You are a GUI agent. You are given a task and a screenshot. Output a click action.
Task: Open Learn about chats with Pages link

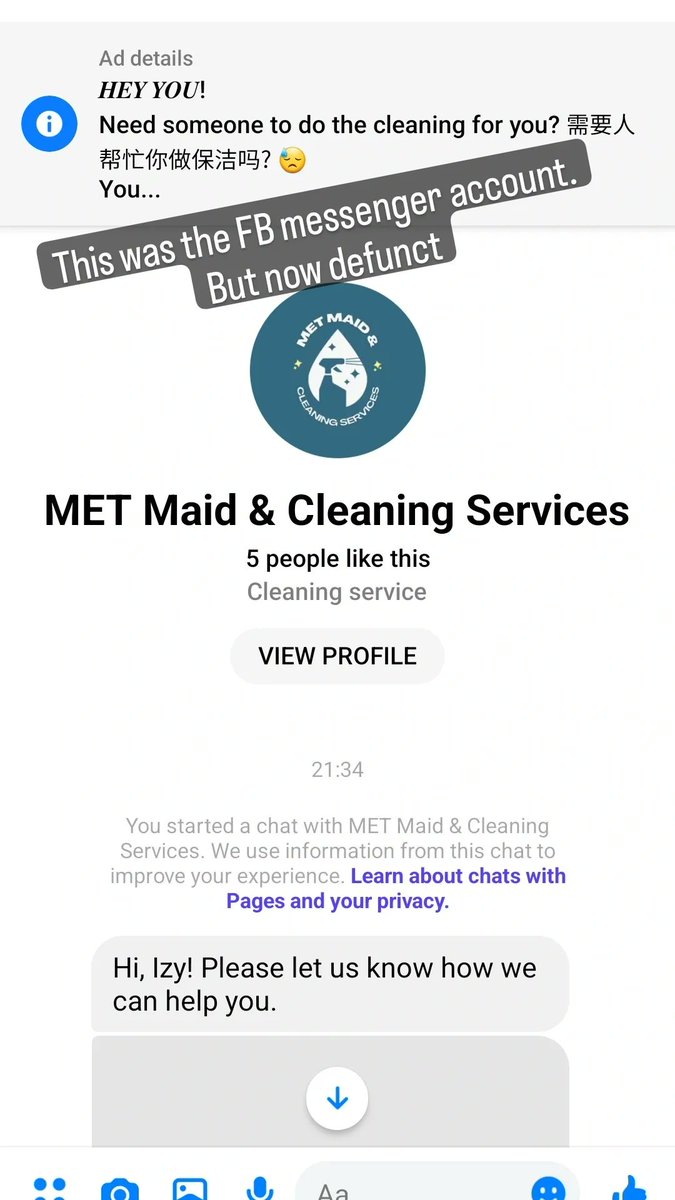click(x=396, y=888)
